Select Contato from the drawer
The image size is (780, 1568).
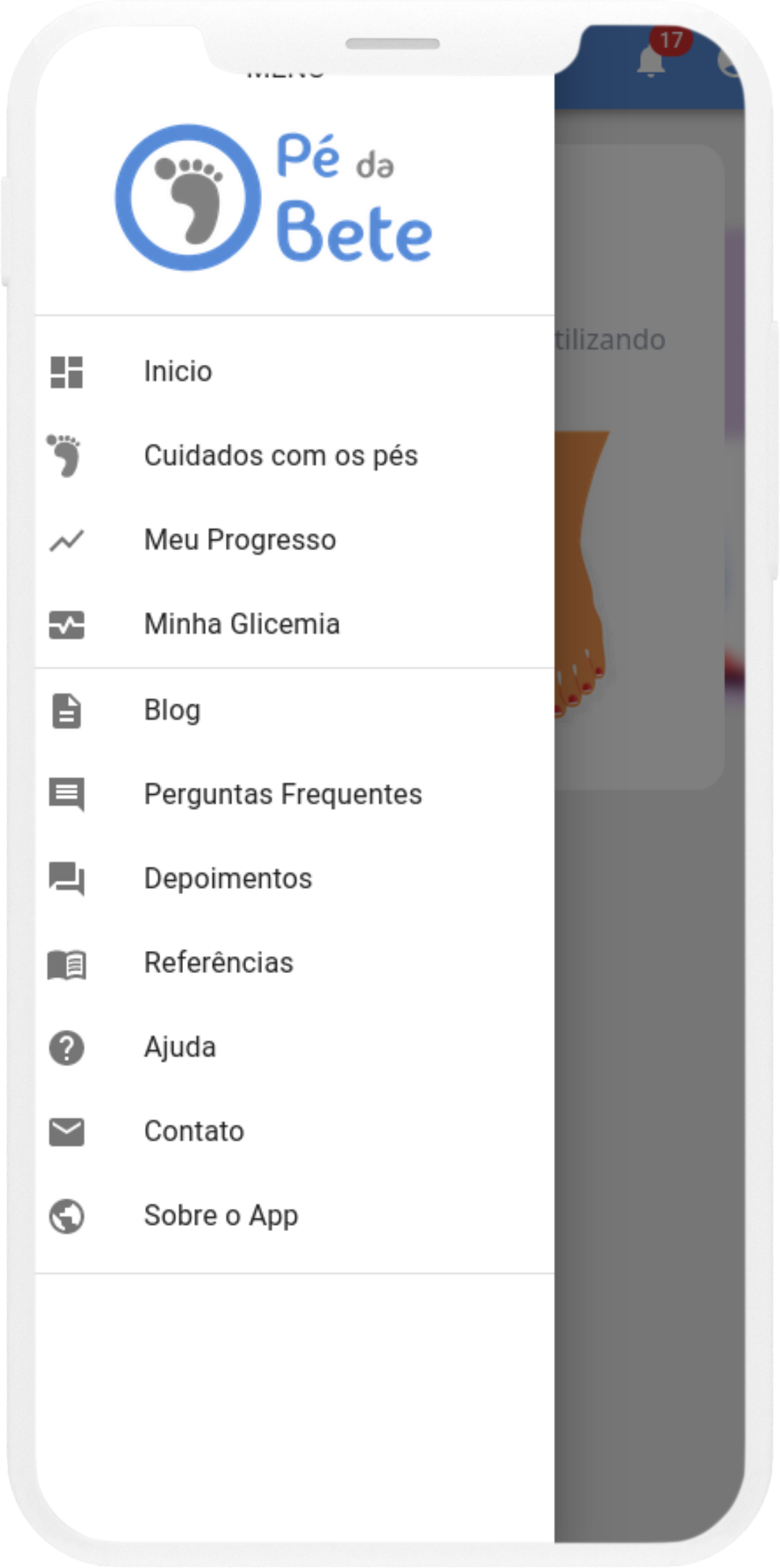[x=193, y=1132]
